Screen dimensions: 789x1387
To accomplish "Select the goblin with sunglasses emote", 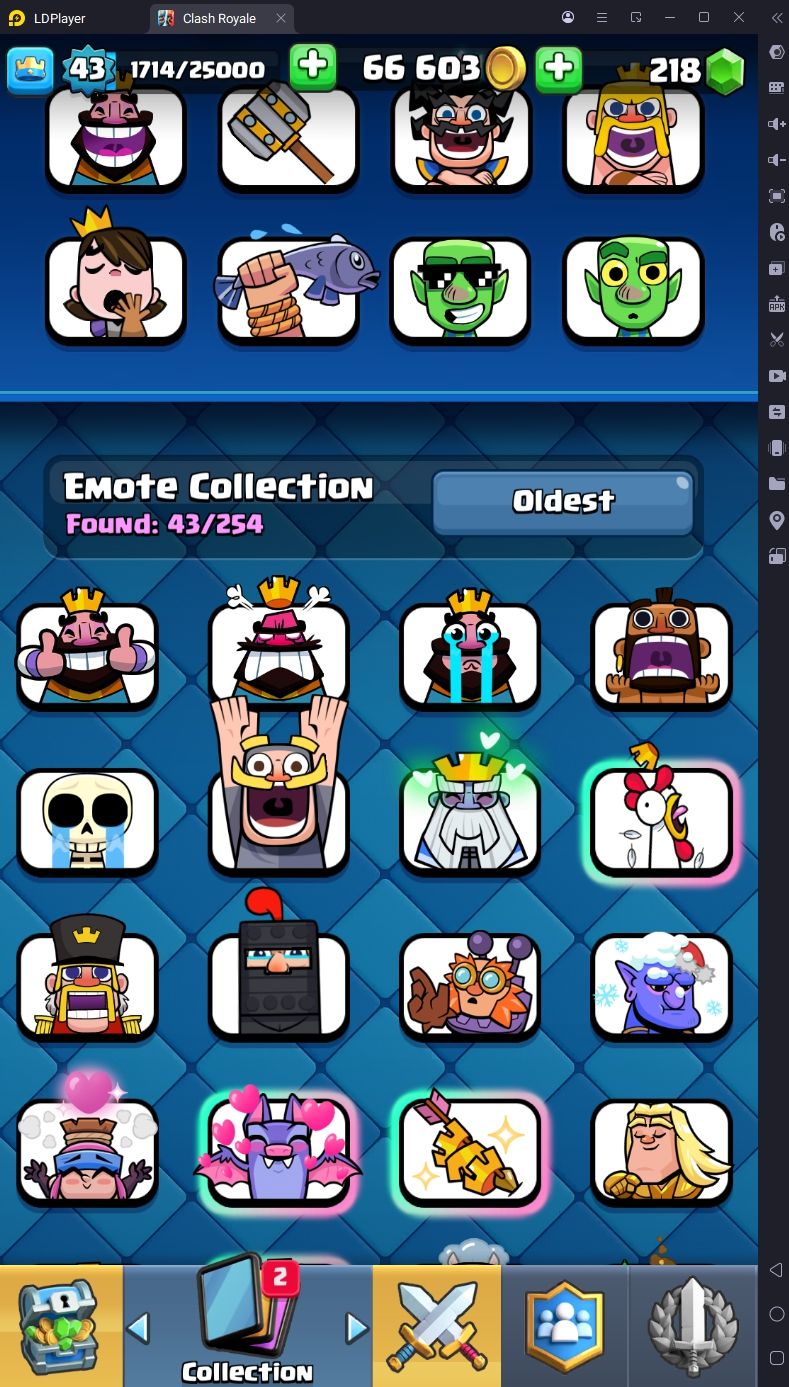I will click(x=460, y=290).
